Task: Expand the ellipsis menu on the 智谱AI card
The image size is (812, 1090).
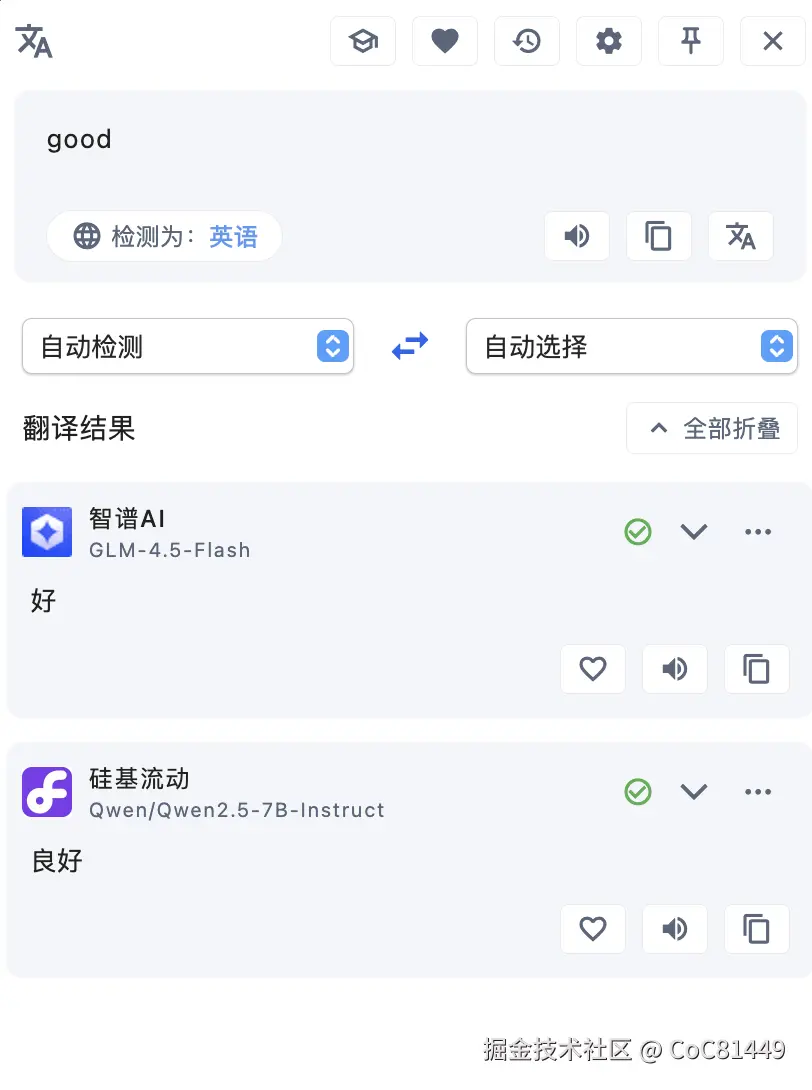Action: pos(757,531)
